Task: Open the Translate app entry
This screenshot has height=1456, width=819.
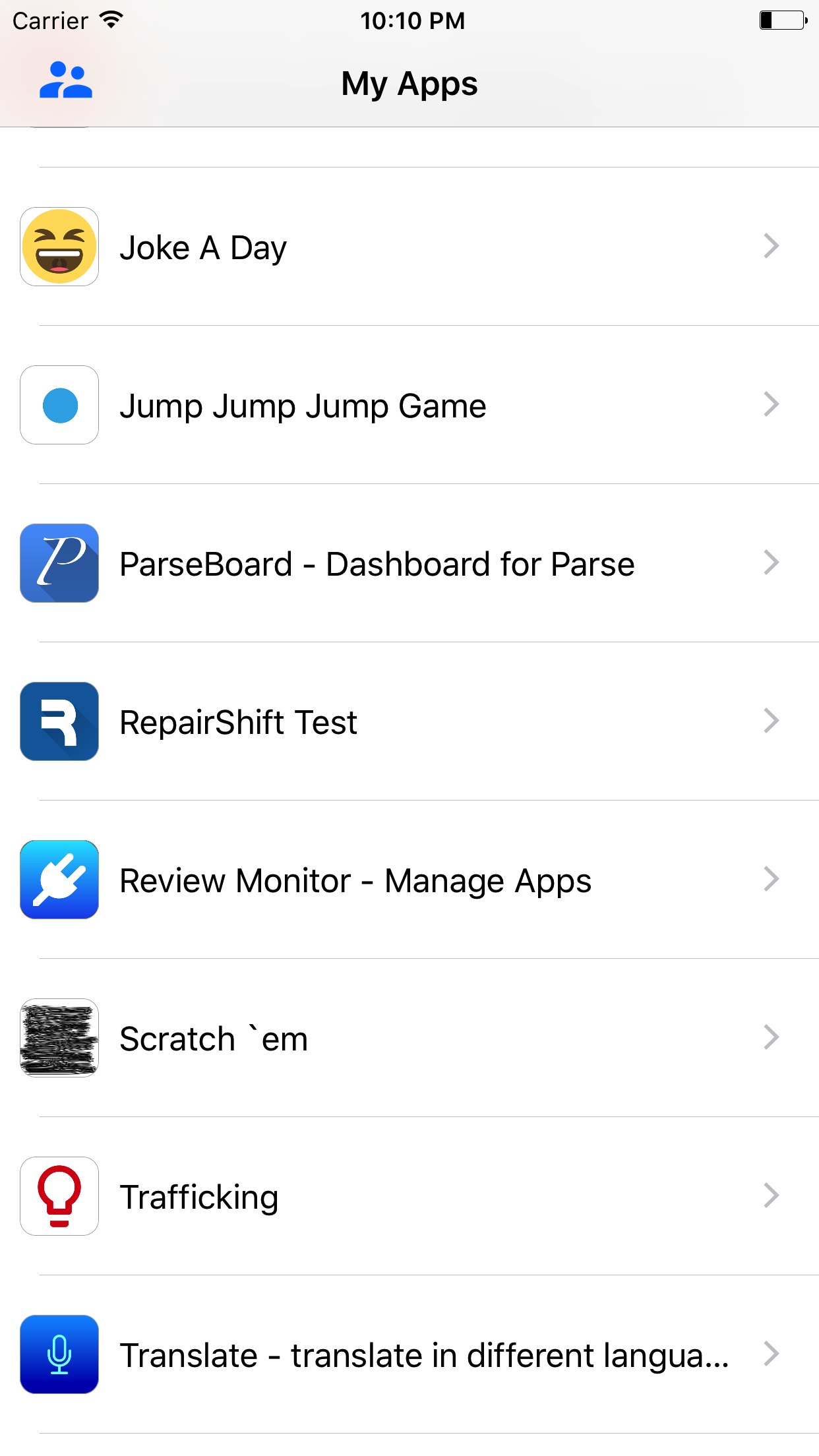Action: 409,1355
